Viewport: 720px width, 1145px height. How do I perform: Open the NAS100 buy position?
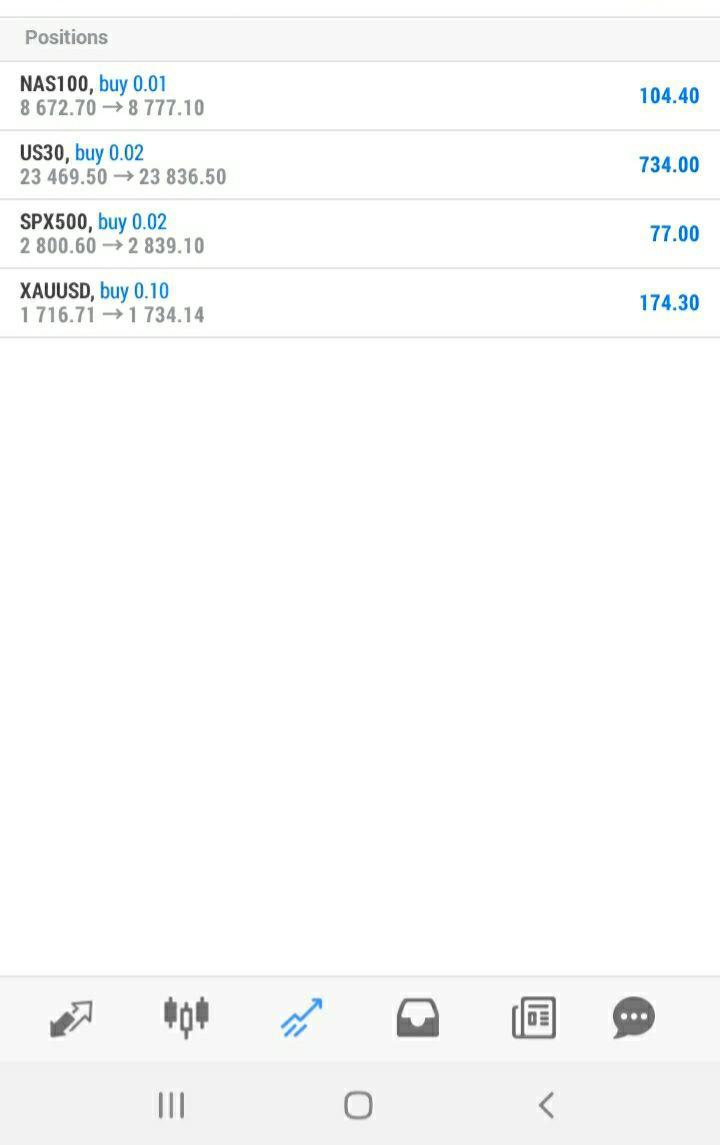(x=360, y=96)
